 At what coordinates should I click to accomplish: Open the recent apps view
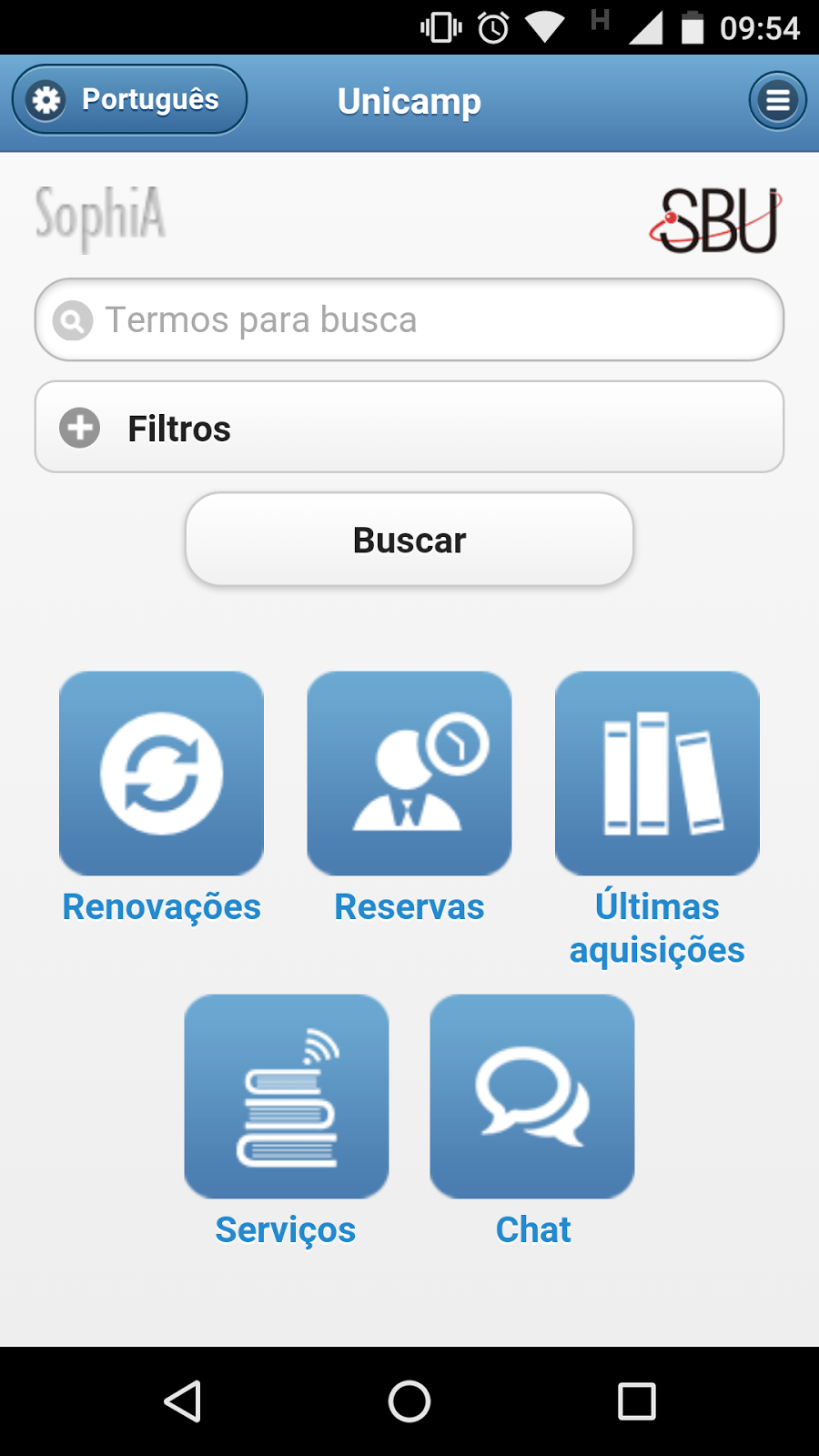(x=637, y=1401)
